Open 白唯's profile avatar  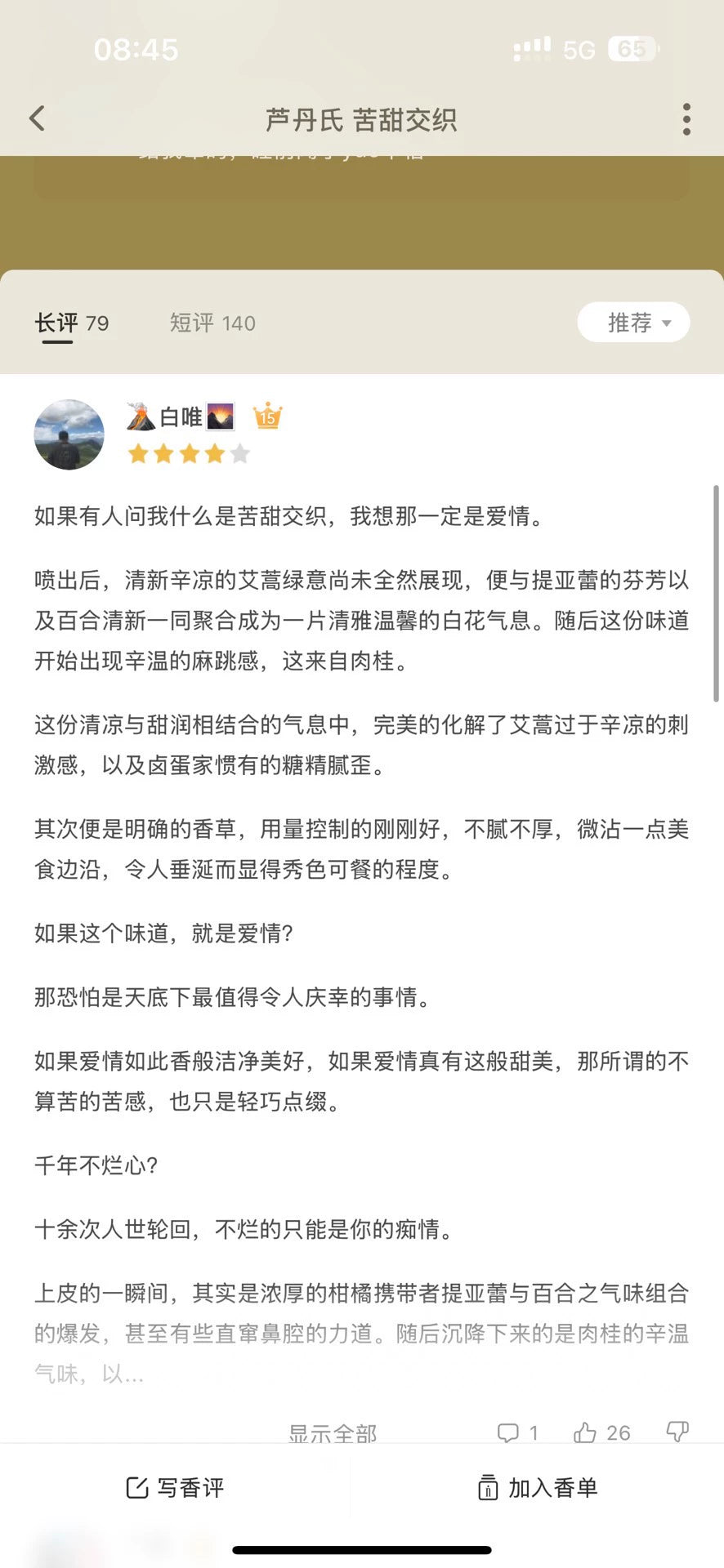coord(69,434)
